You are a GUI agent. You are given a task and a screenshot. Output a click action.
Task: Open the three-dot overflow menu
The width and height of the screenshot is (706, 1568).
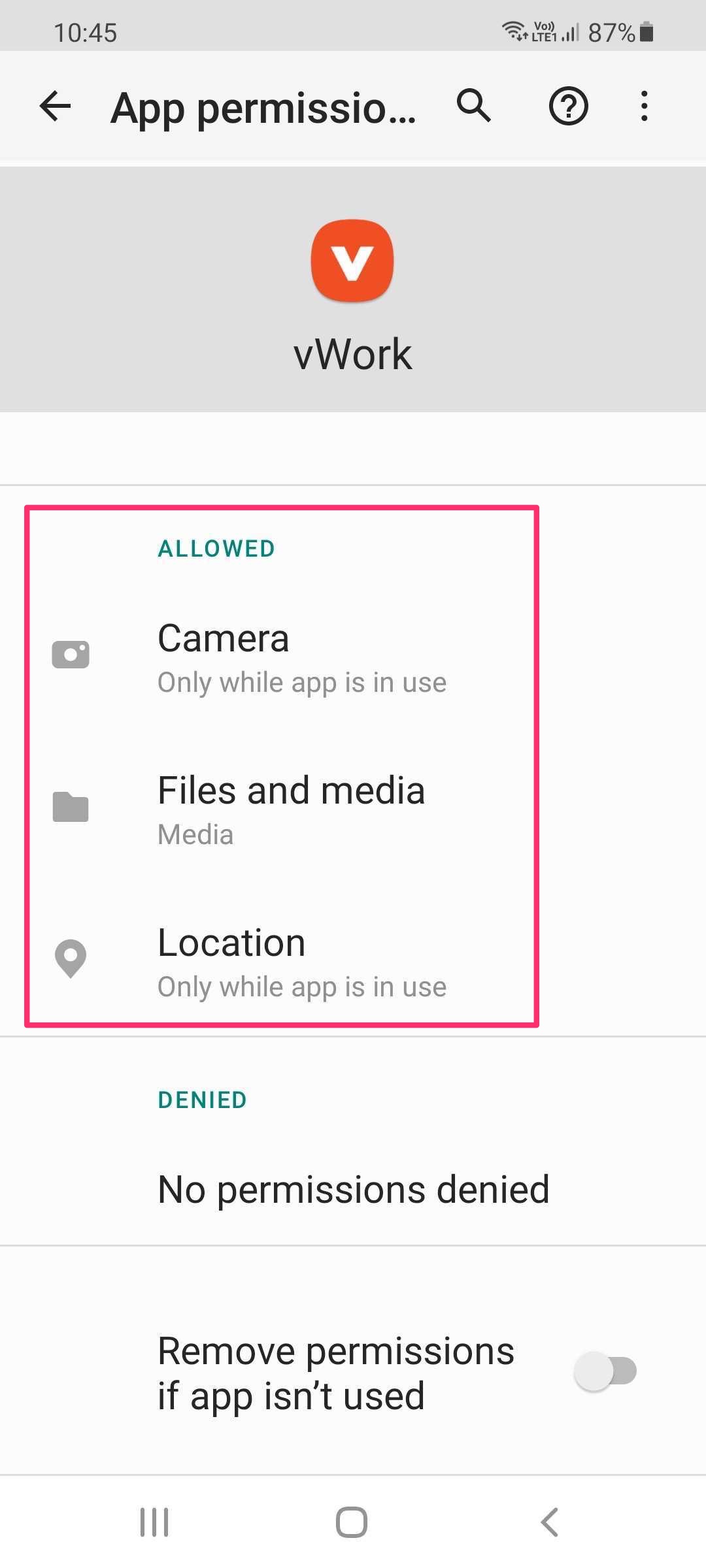(645, 106)
